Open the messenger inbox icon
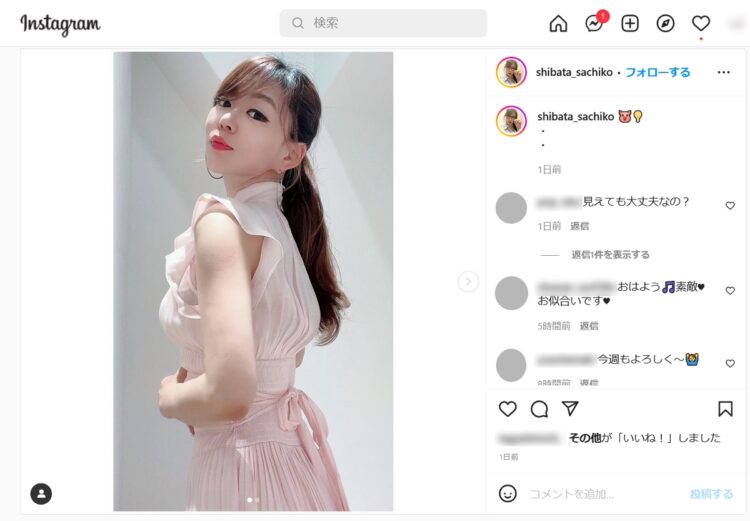The image size is (750, 521). point(594,23)
